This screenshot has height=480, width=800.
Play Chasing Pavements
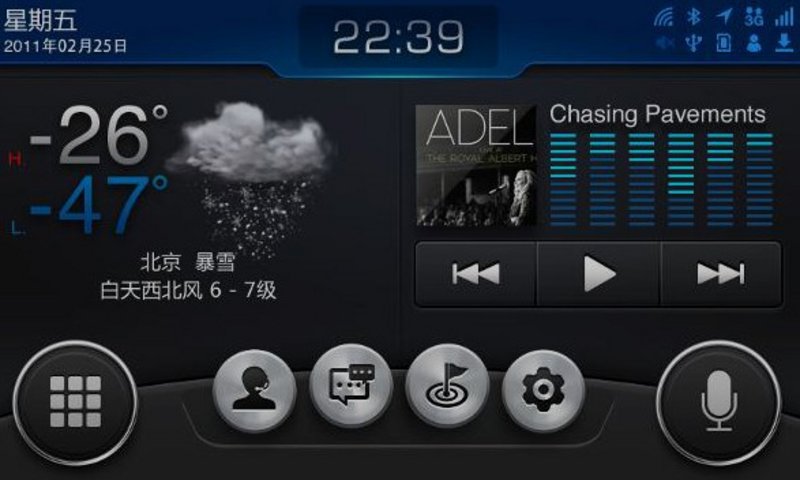(598, 274)
